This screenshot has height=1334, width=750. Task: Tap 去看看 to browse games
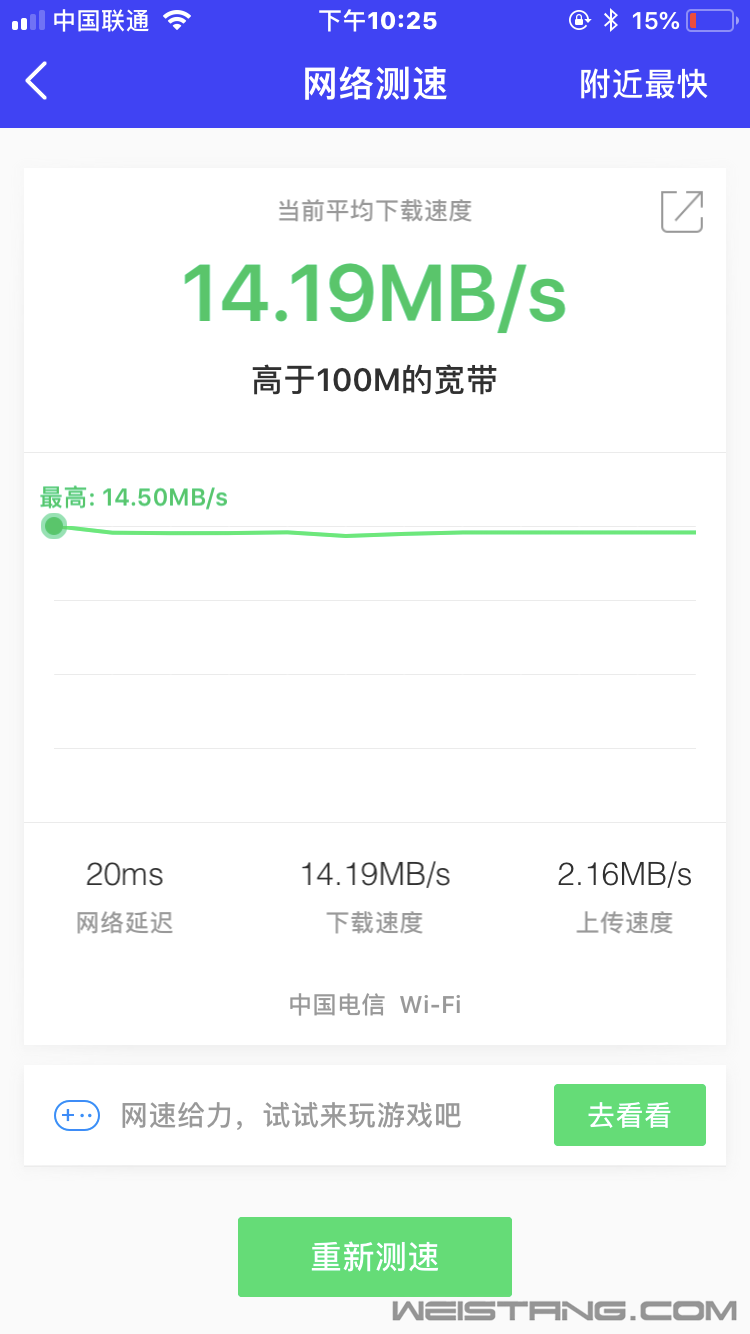click(x=629, y=1114)
